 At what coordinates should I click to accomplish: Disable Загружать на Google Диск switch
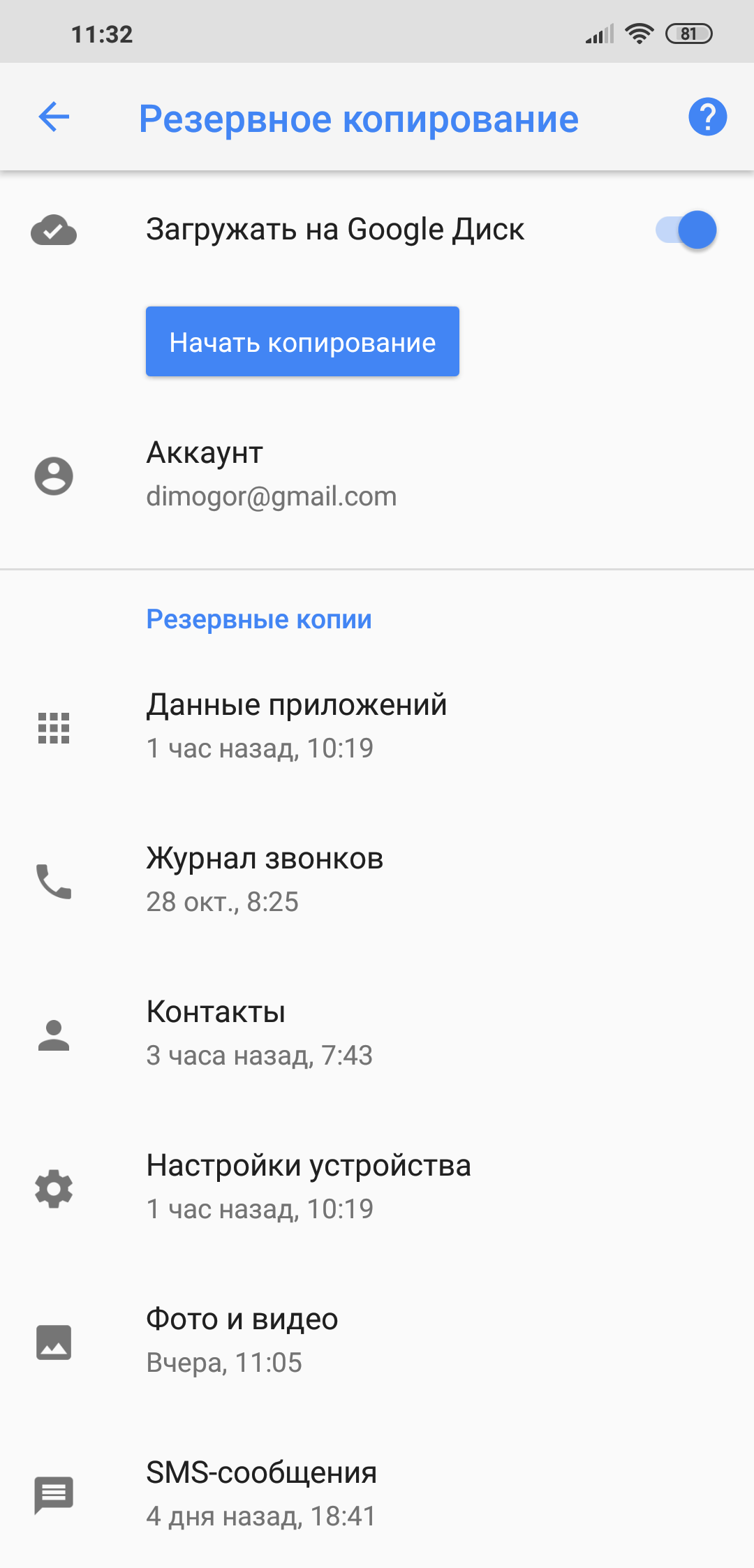tap(686, 230)
